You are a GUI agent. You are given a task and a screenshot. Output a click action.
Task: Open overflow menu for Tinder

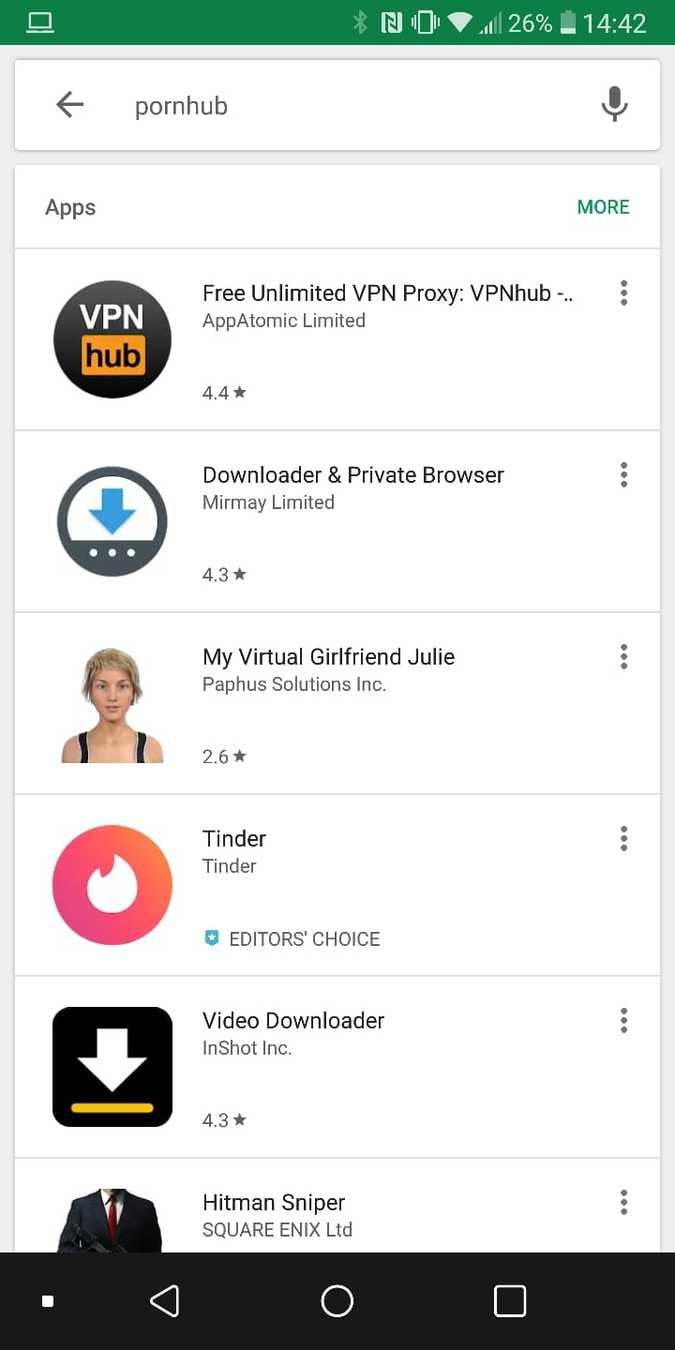pos(624,839)
